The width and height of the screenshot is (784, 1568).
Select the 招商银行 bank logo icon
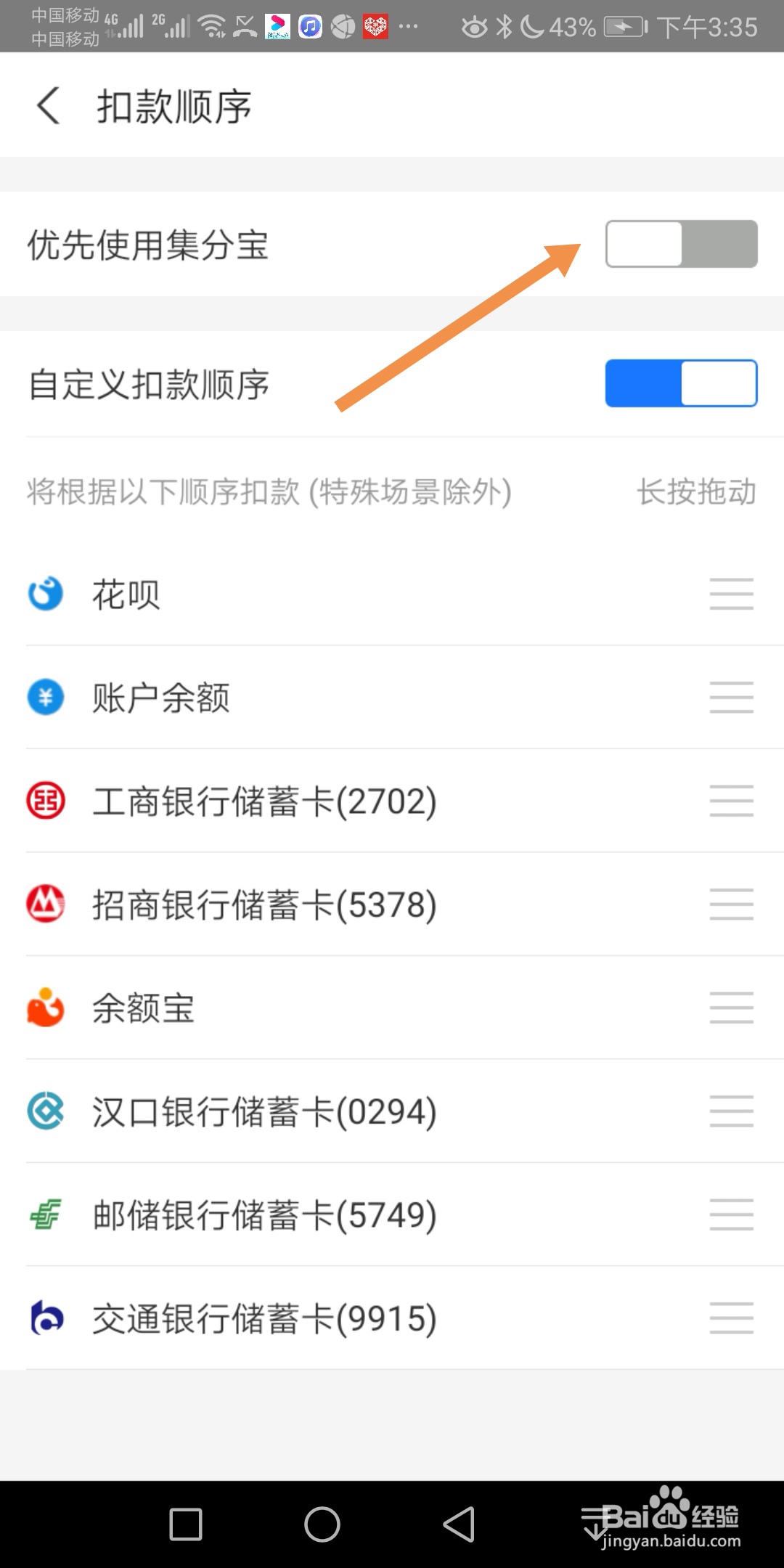[x=45, y=905]
